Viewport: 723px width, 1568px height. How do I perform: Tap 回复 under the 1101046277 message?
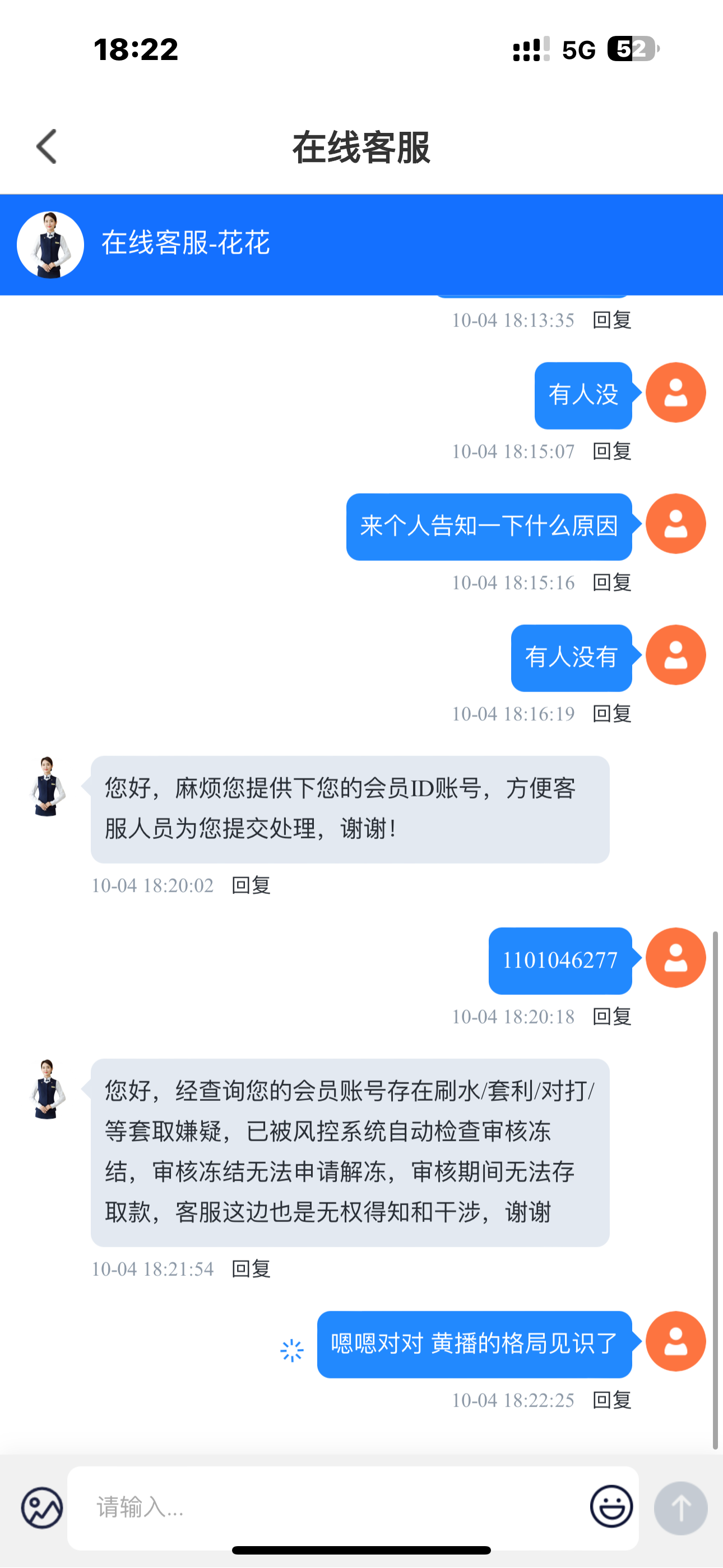pos(611,1016)
